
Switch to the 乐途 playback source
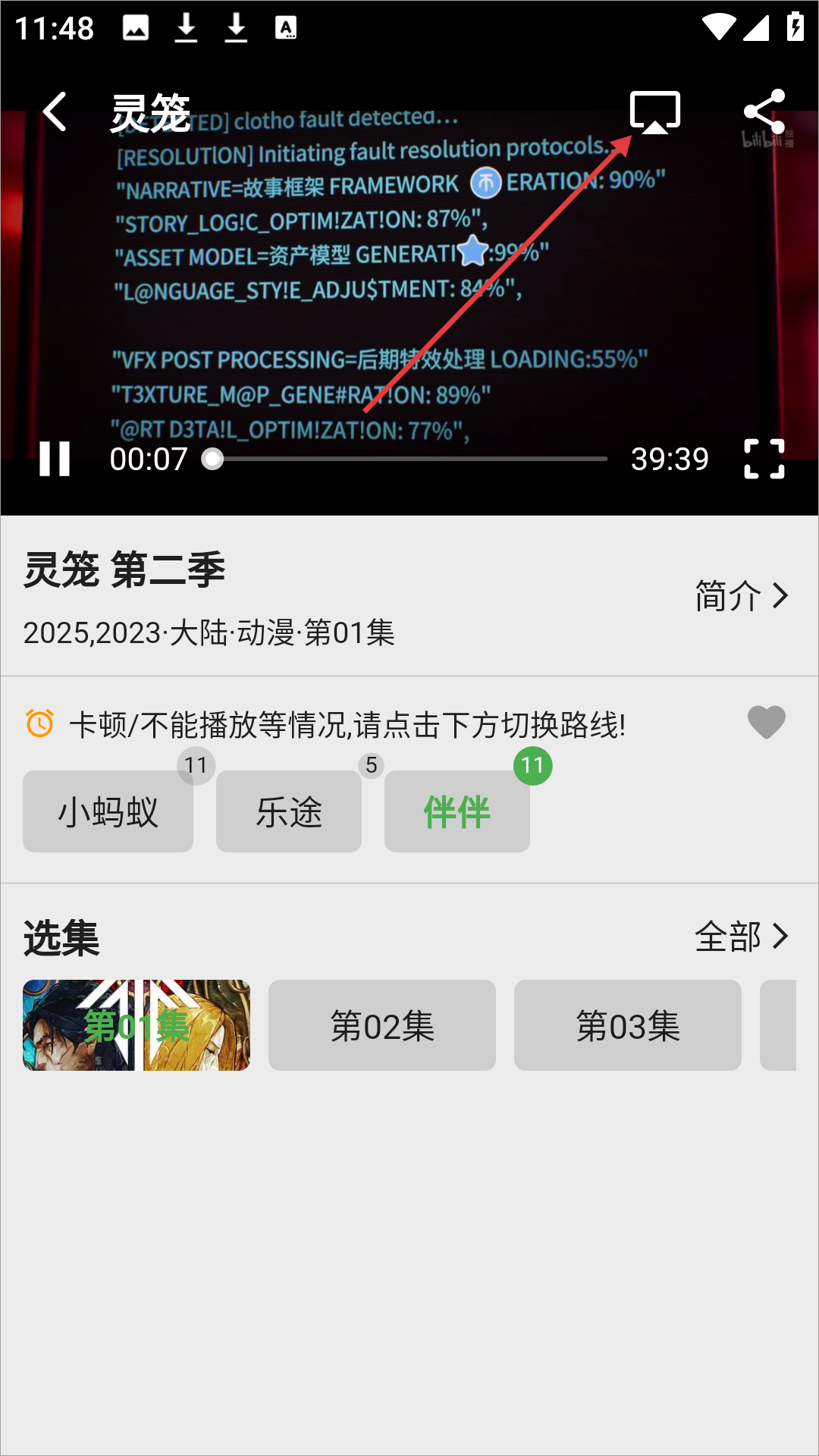pyautogui.click(x=288, y=812)
